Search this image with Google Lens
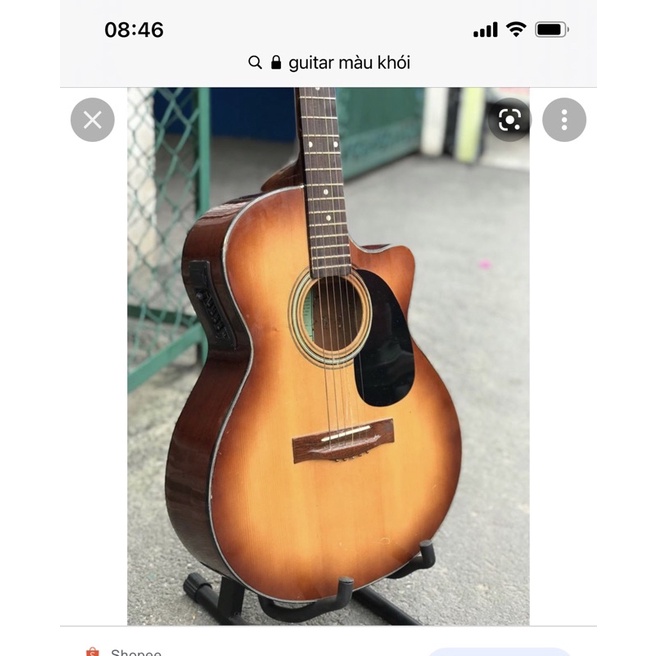The image size is (656, 656). point(509,120)
